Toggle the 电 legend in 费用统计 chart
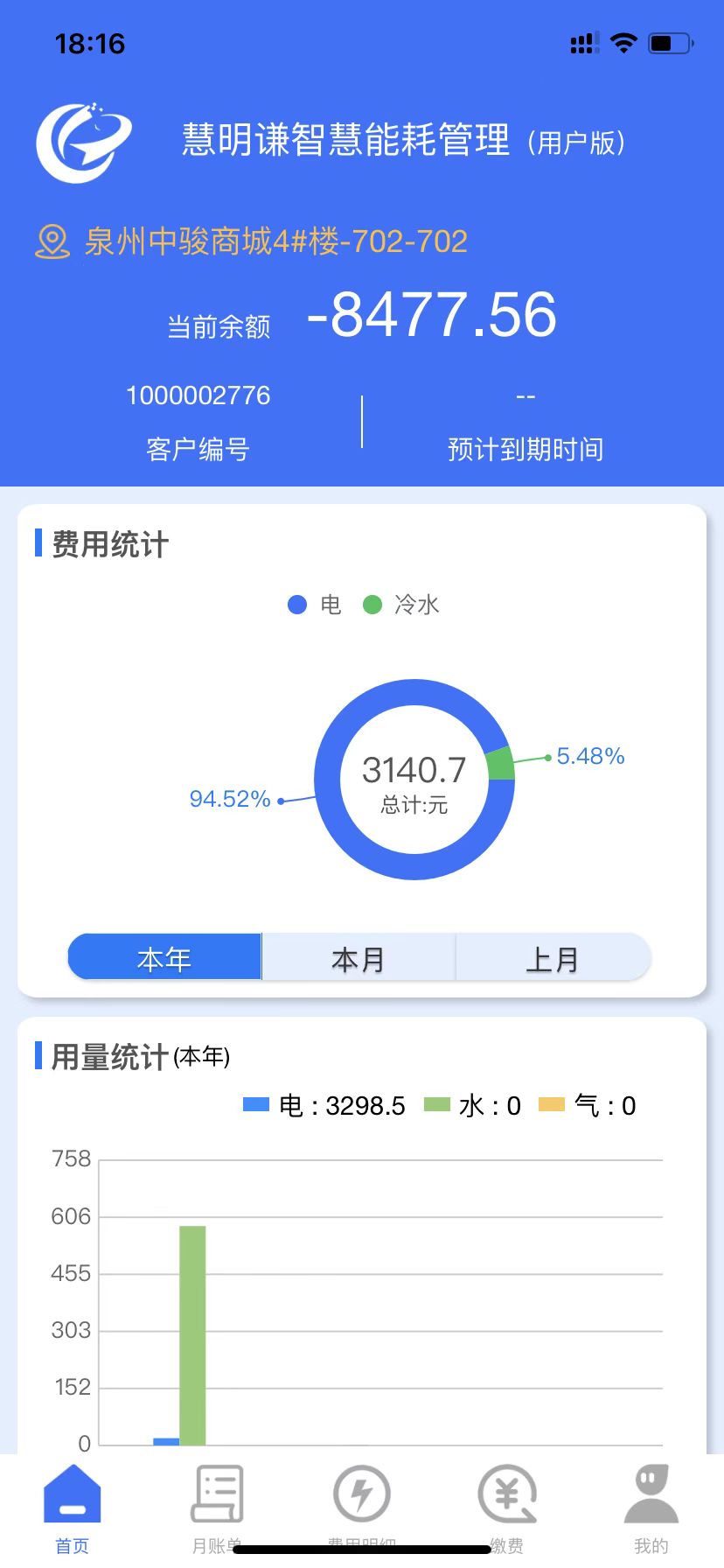 [313, 604]
